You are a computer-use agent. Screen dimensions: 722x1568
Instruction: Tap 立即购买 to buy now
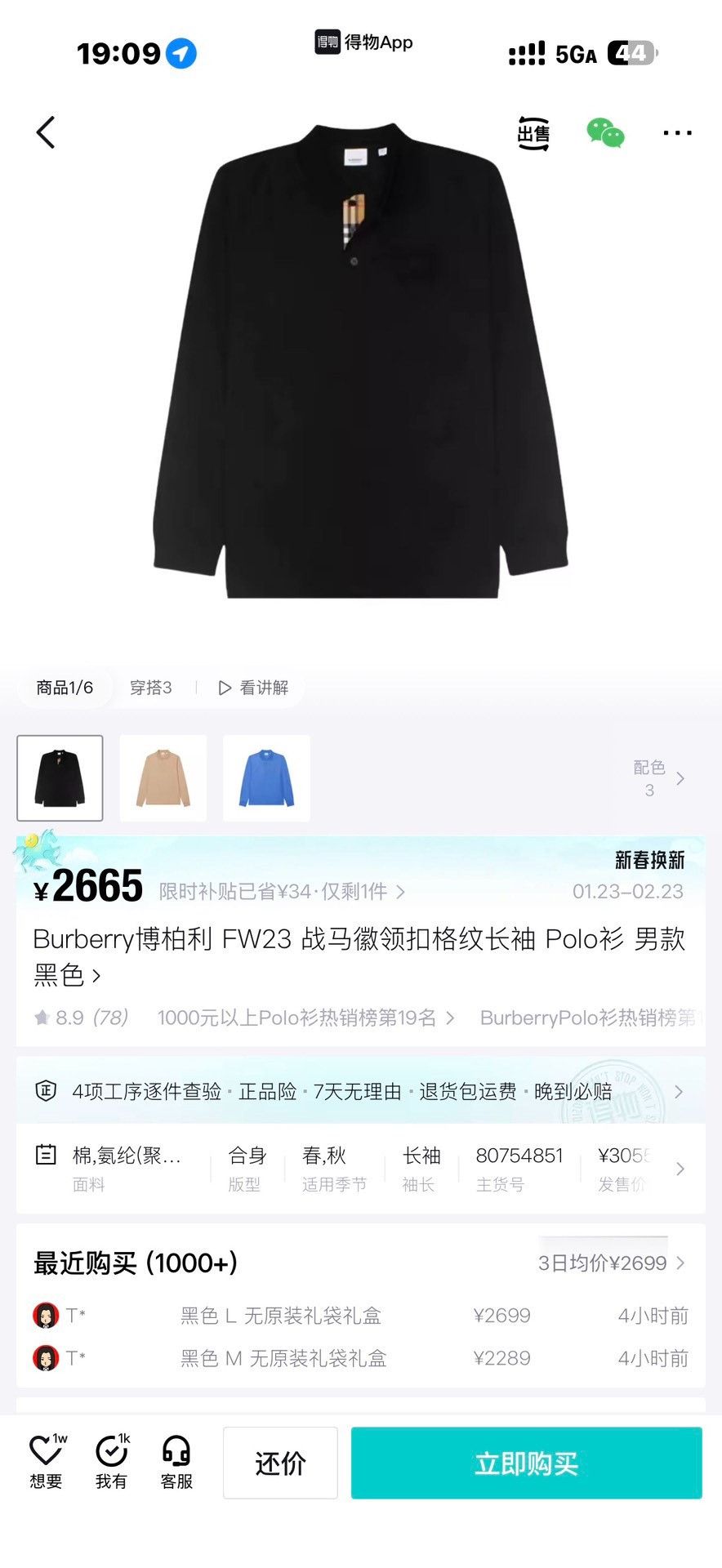tap(527, 1463)
